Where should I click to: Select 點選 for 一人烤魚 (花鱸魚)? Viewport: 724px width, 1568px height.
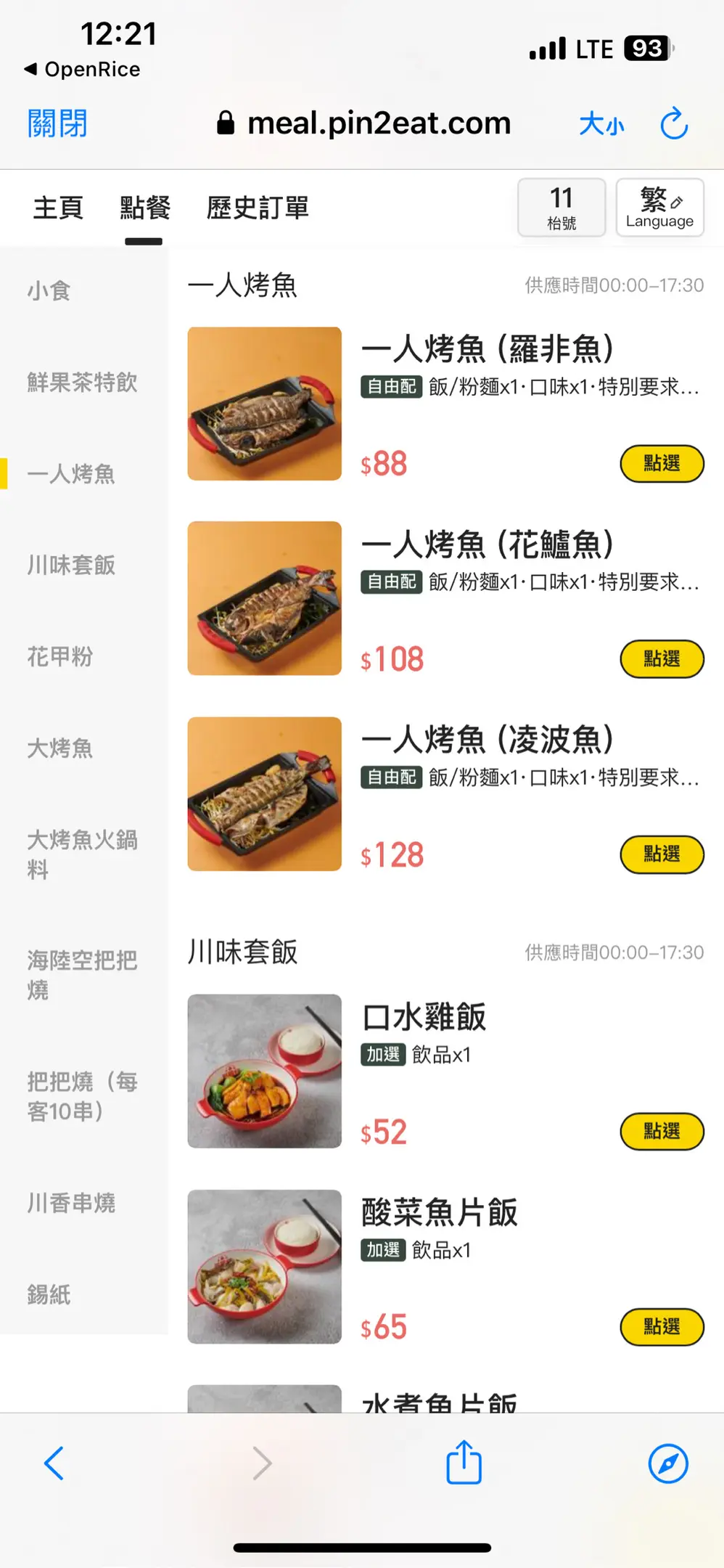[662, 659]
